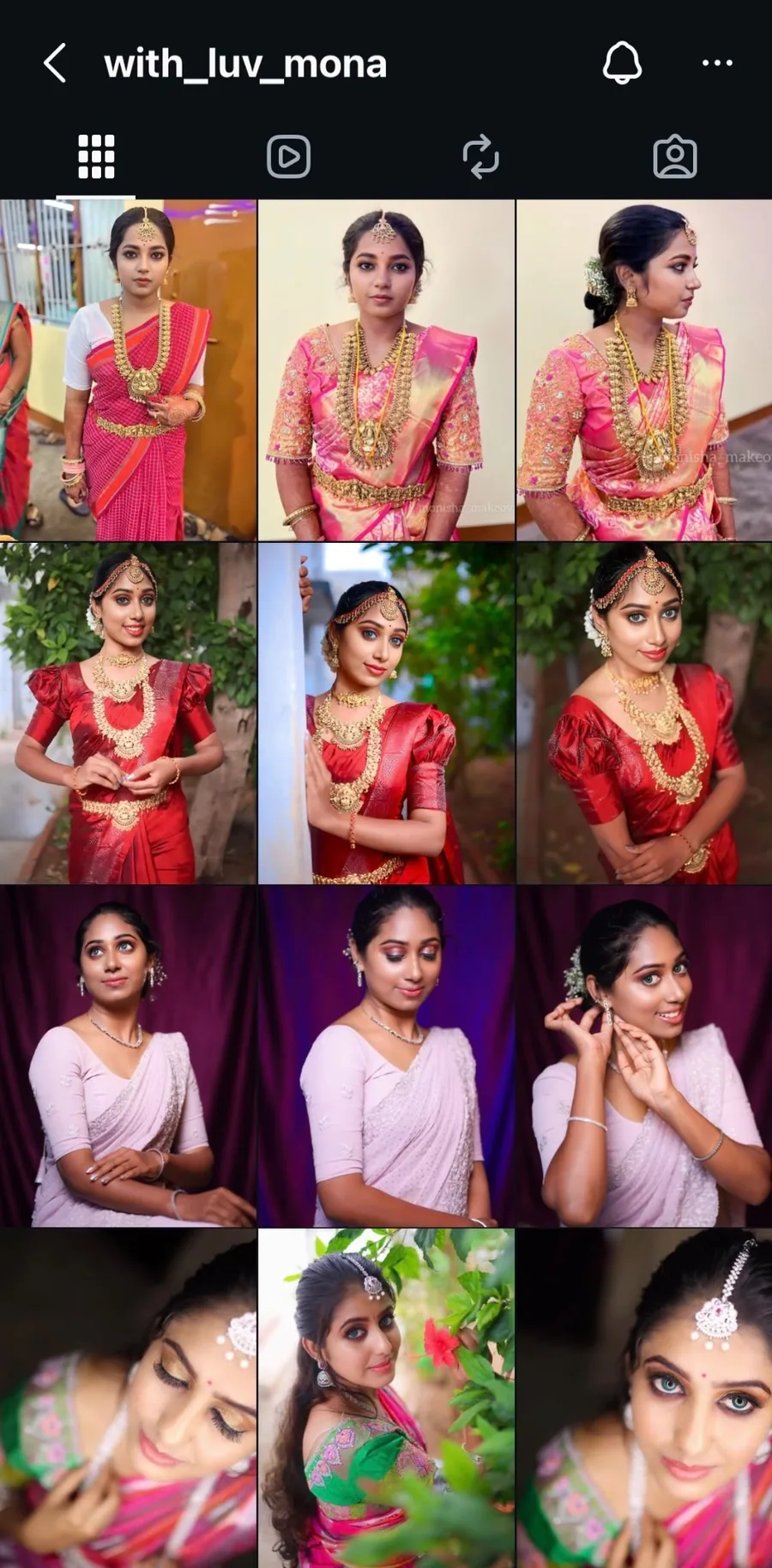Open front-facing pink silk saree portrait post
This screenshot has width=772, height=1568.
pyautogui.click(x=386, y=371)
